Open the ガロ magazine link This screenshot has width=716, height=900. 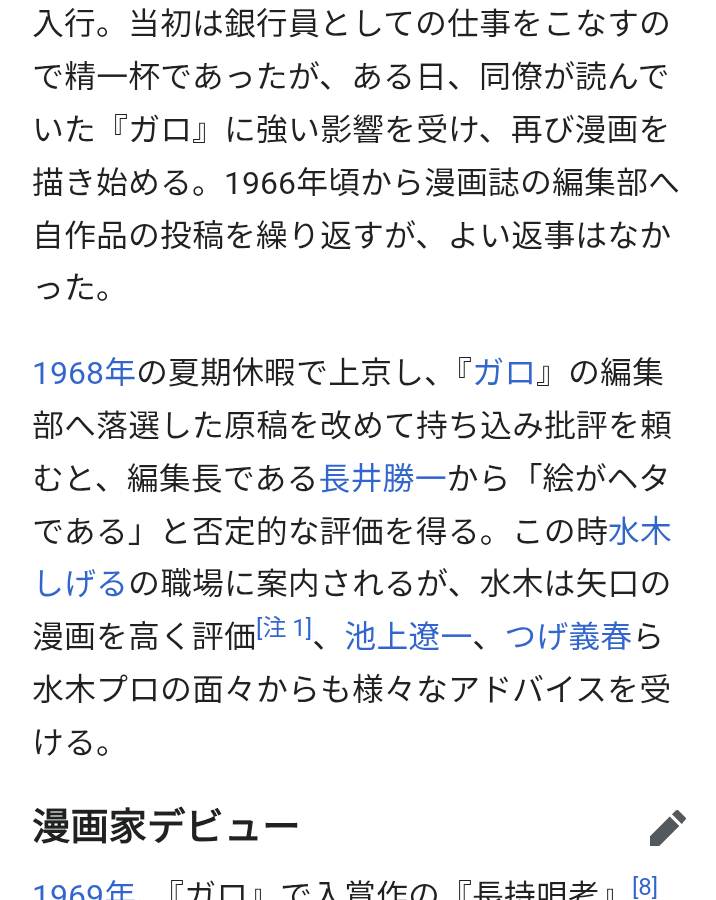pos(504,373)
